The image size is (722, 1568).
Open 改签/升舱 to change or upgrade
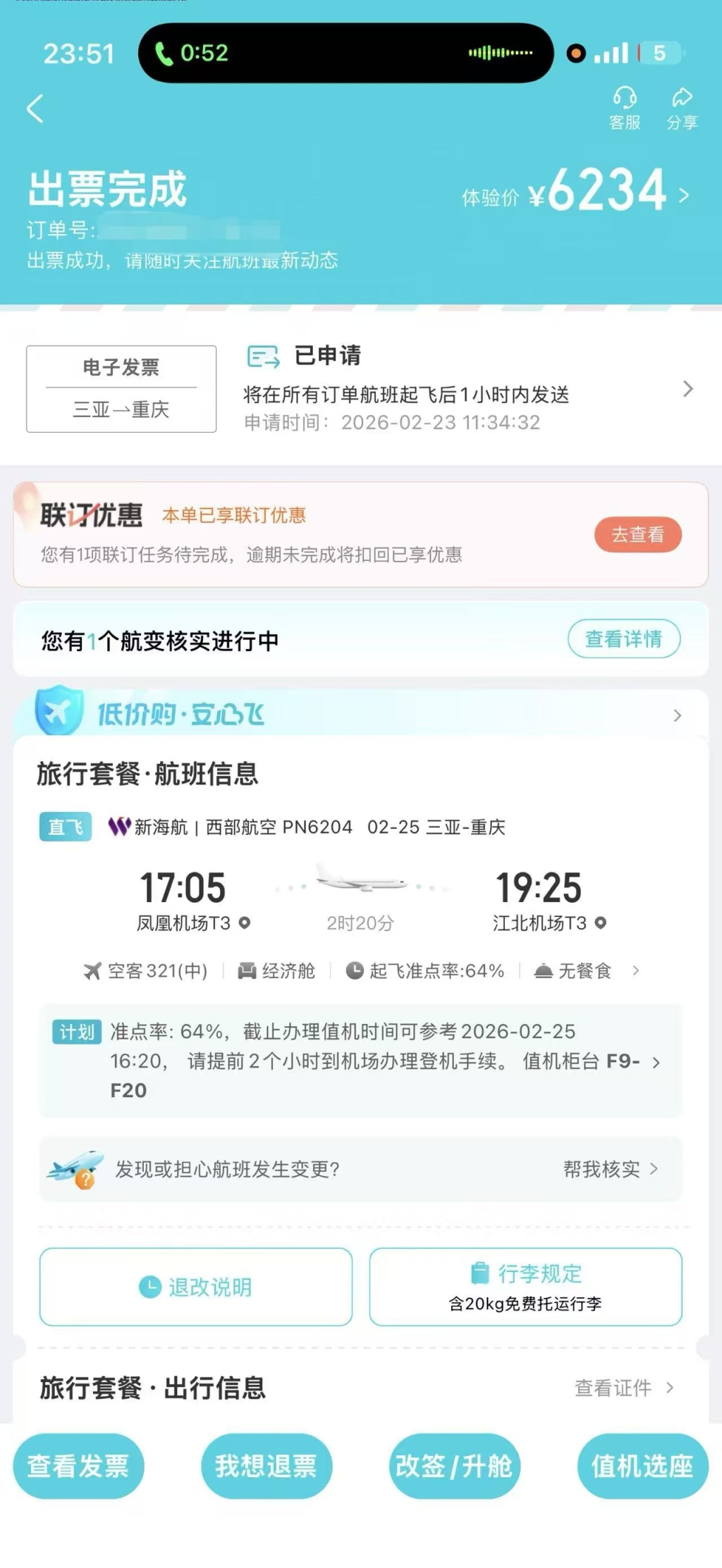tap(455, 1467)
